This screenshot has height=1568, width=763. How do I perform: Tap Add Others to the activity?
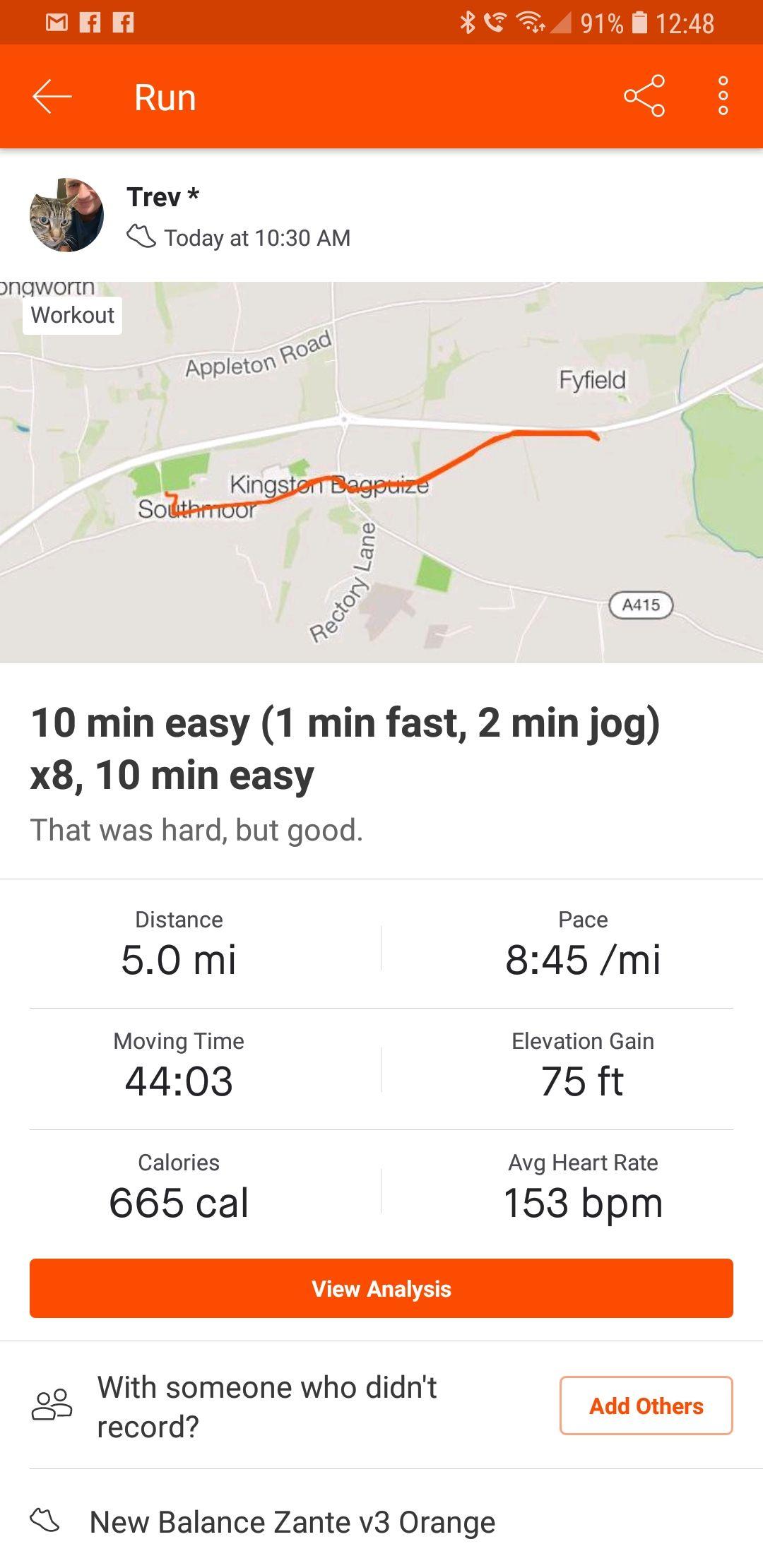pyautogui.click(x=646, y=1406)
